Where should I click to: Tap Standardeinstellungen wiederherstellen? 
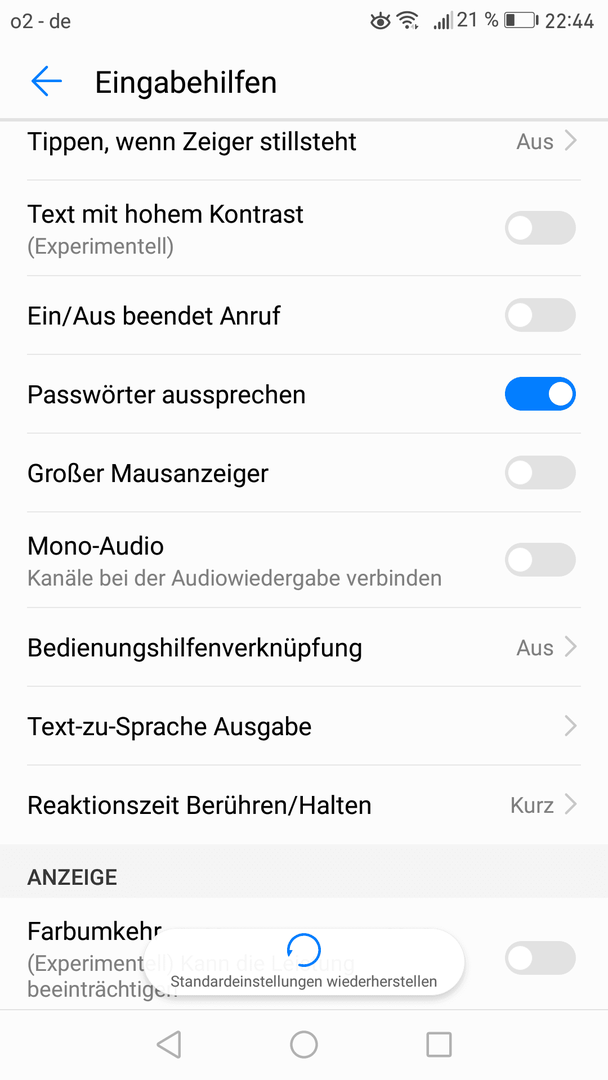click(x=304, y=962)
